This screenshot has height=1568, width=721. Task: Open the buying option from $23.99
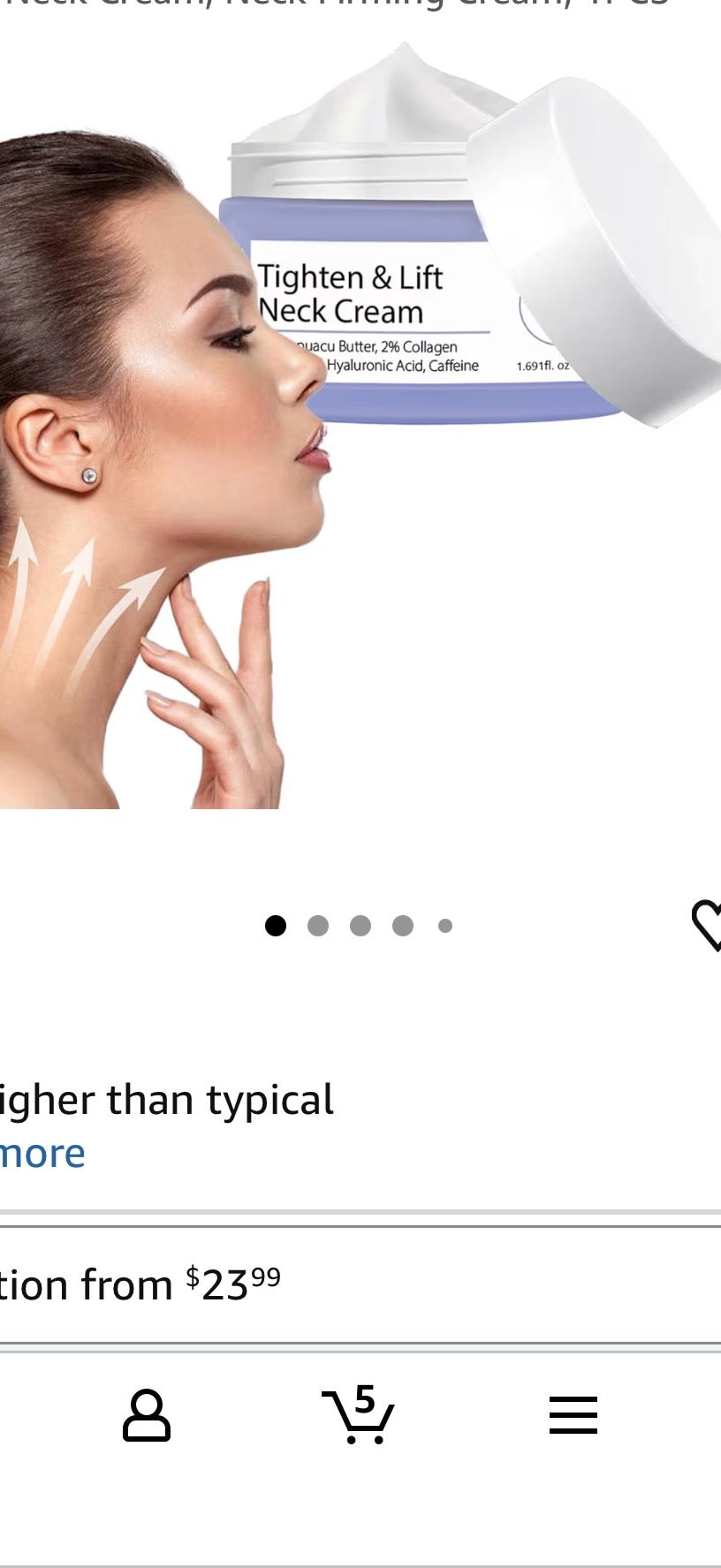click(x=141, y=1284)
